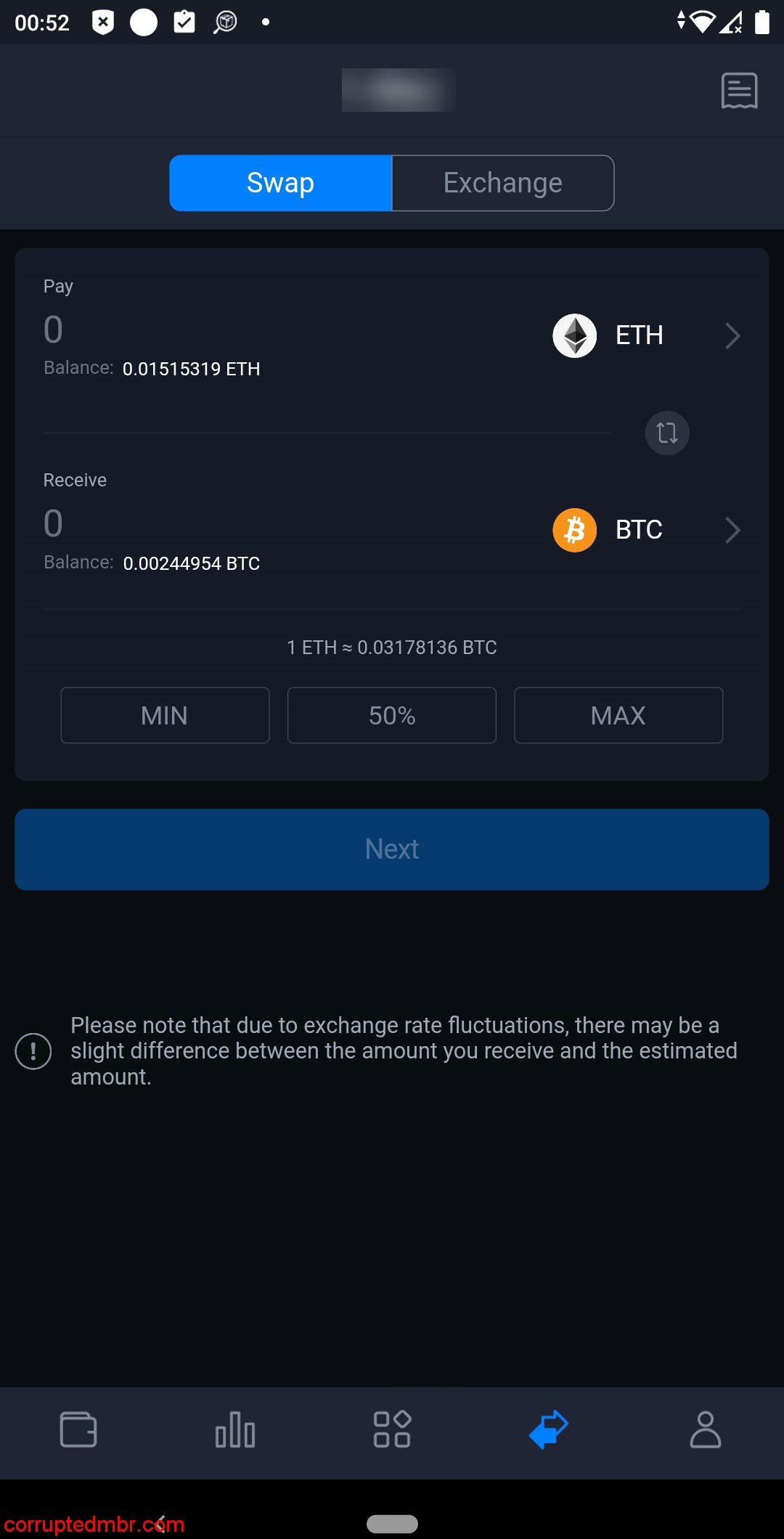Switch to the Exchange tab
Viewport: 784px width, 1539px height.
(502, 183)
